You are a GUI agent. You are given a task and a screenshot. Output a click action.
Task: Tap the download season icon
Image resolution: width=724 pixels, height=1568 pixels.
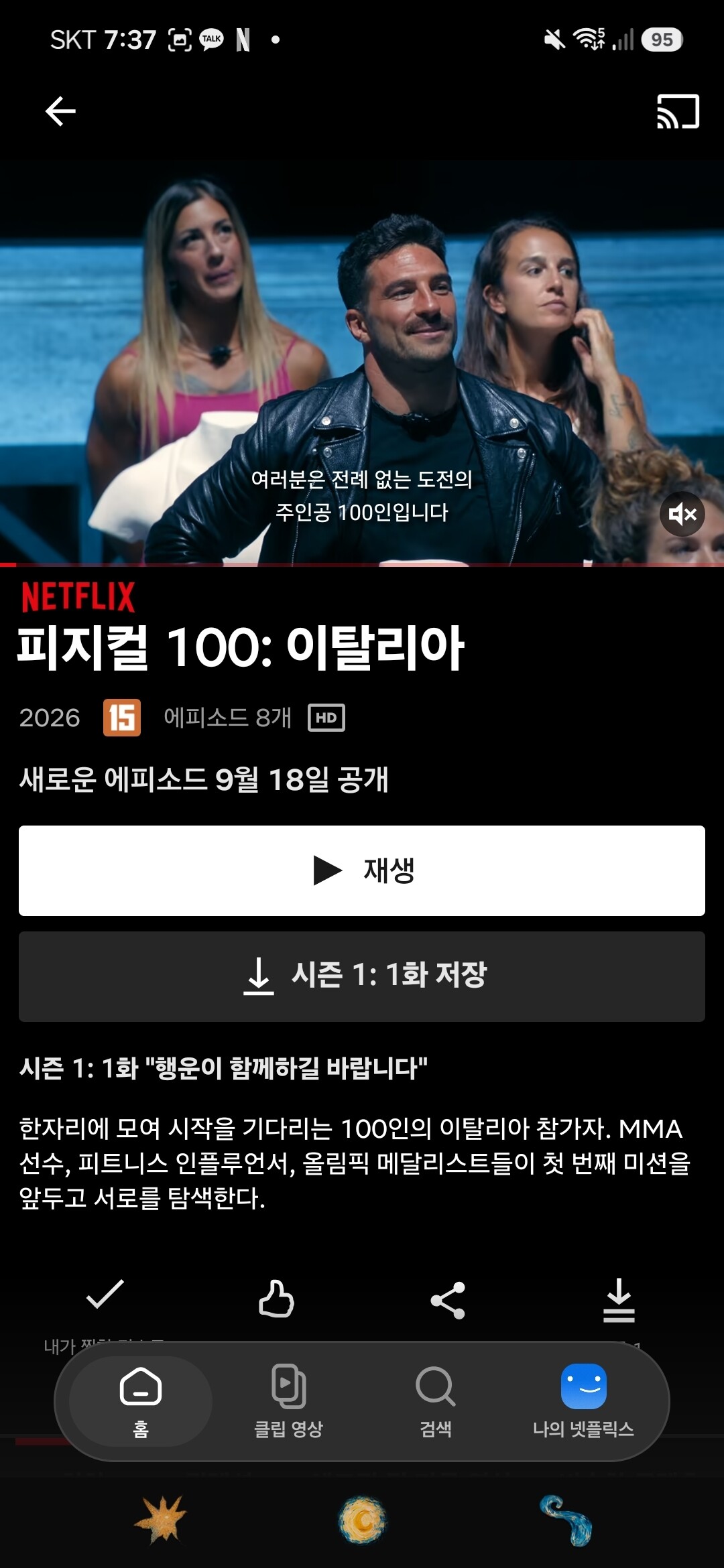(619, 1300)
